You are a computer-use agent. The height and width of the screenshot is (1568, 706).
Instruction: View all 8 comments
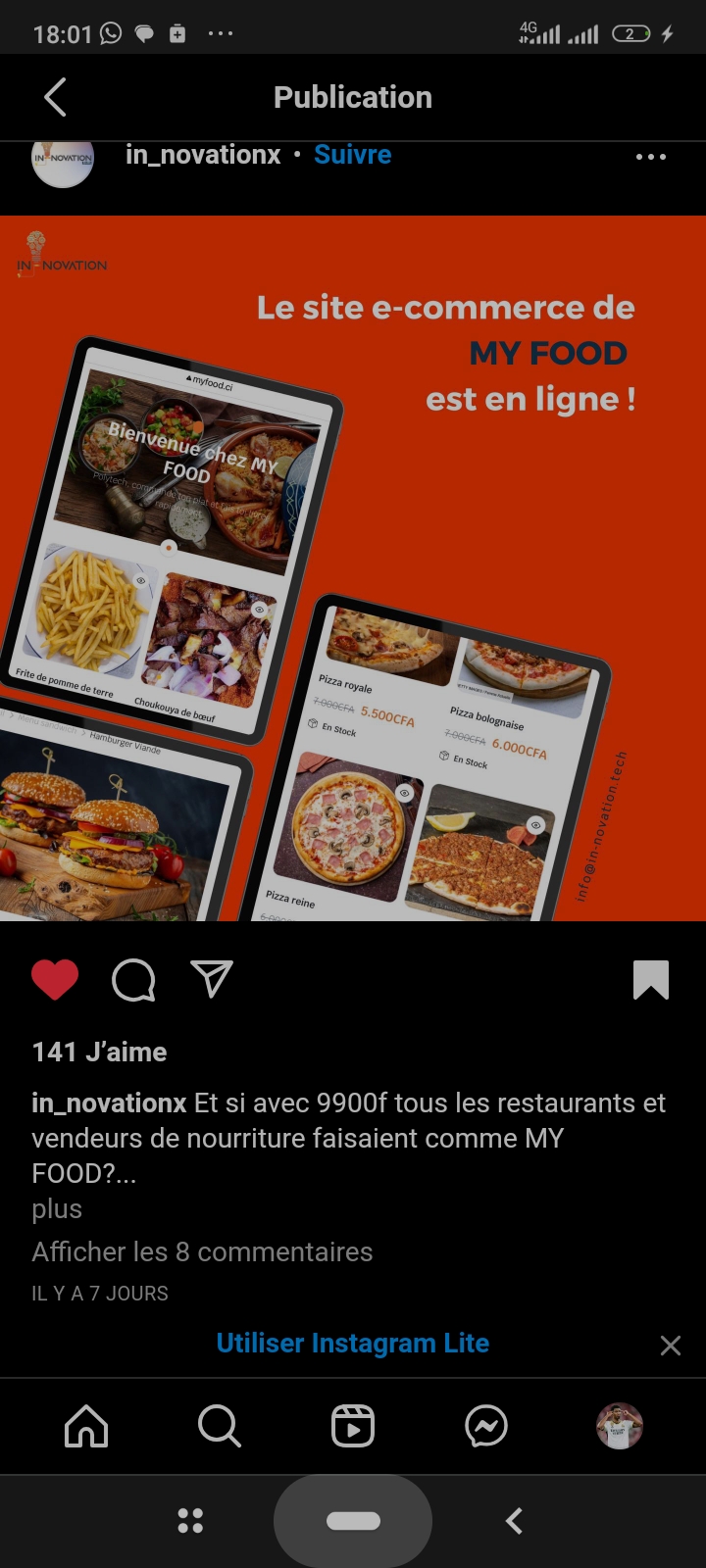coord(202,1251)
